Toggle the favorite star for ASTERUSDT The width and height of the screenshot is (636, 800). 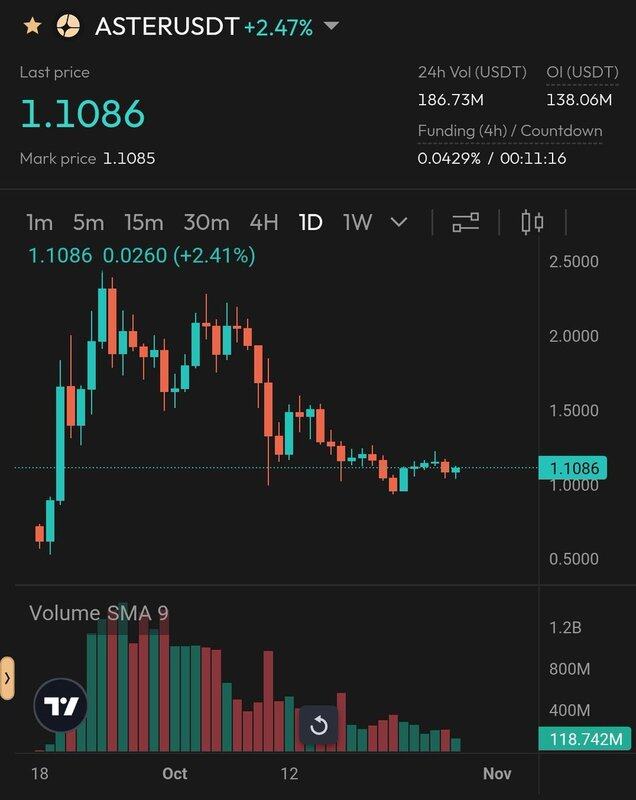click(x=32, y=26)
